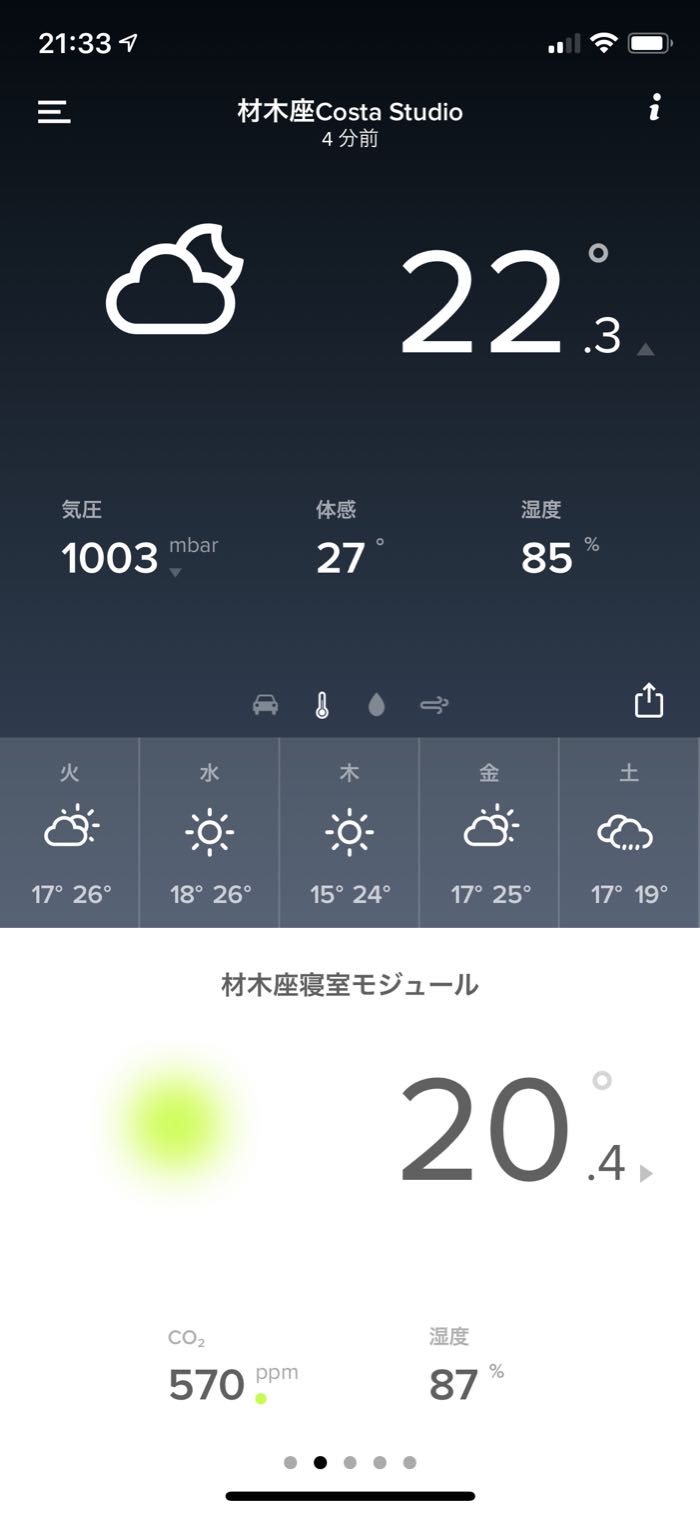
Task: Open Saturday (土) forecast
Action: pos(628,832)
